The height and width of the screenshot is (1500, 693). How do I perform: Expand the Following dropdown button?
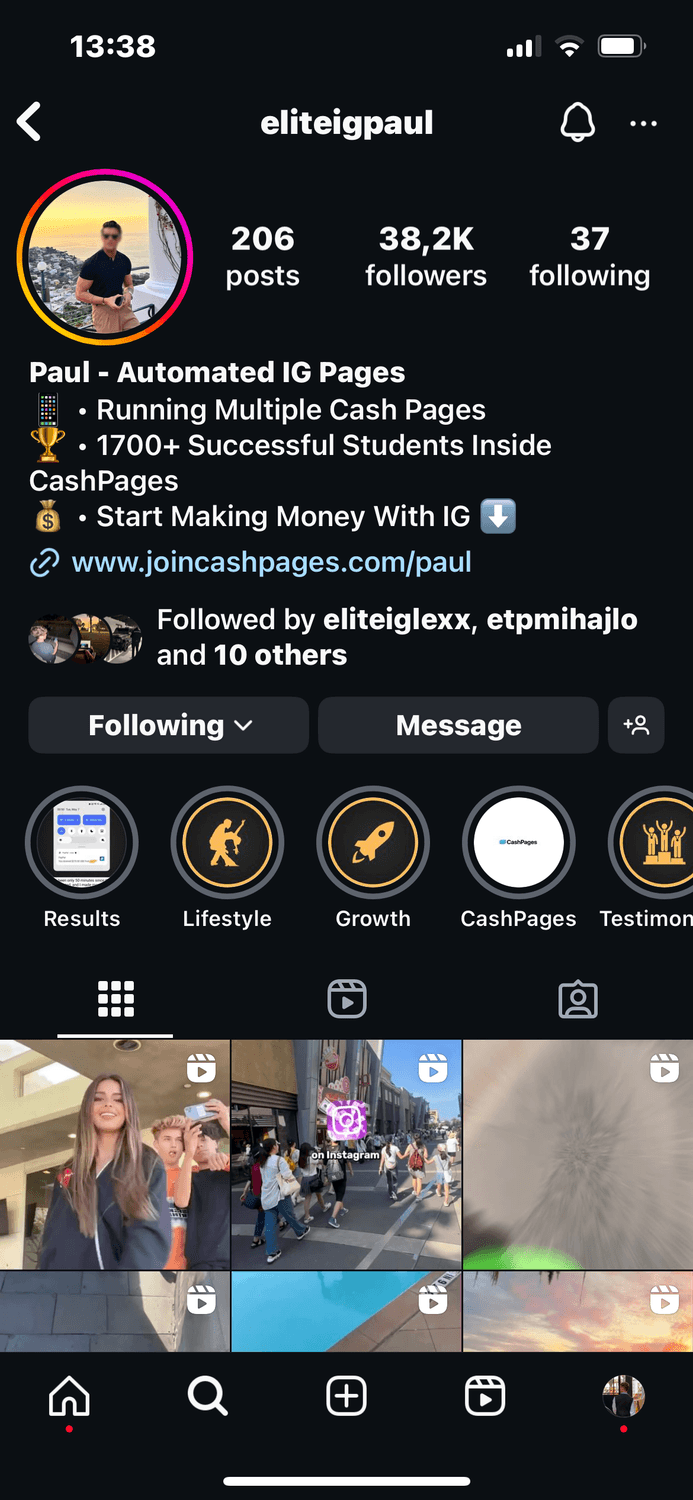point(169,725)
